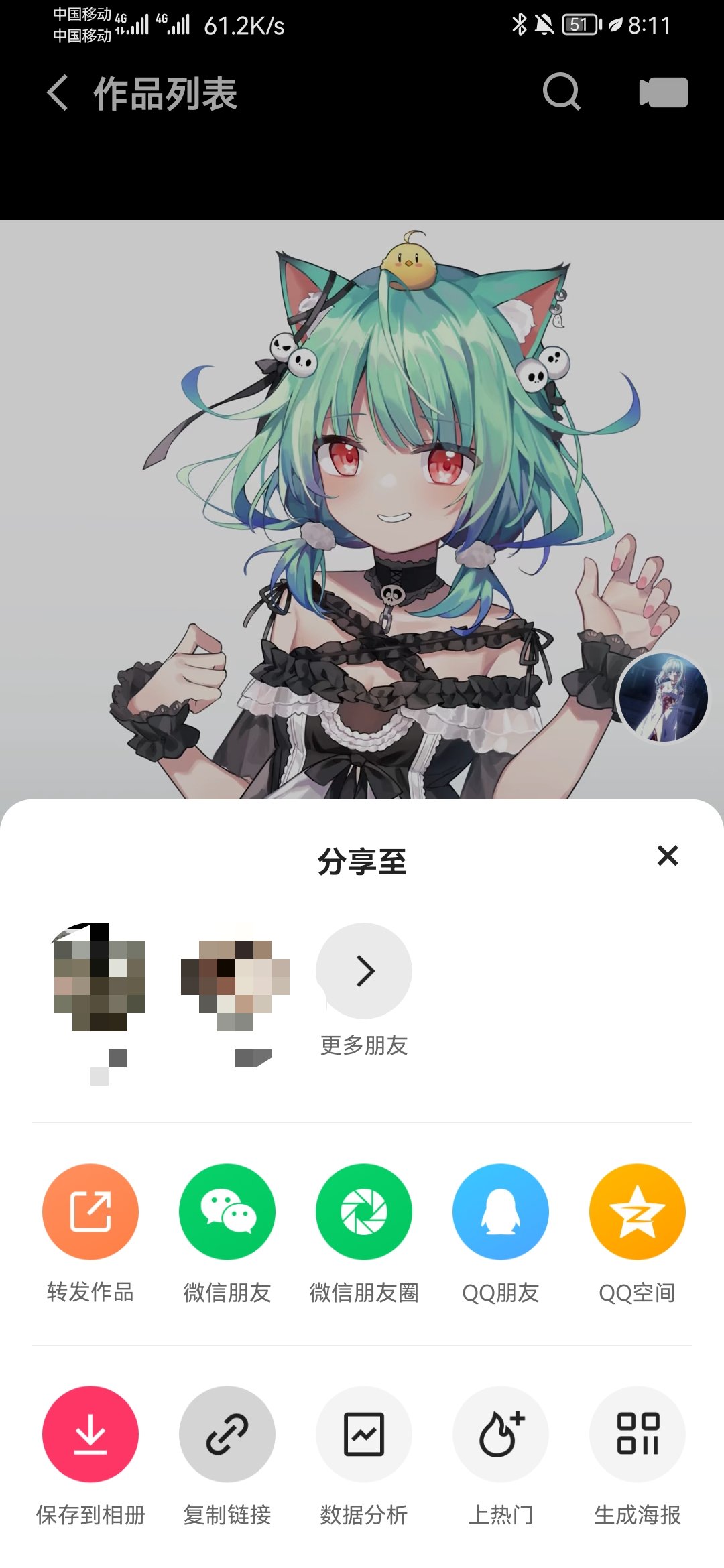The height and width of the screenshot is (1568, 724).
Task: Share to 微信朋友
Action: 227,1212
